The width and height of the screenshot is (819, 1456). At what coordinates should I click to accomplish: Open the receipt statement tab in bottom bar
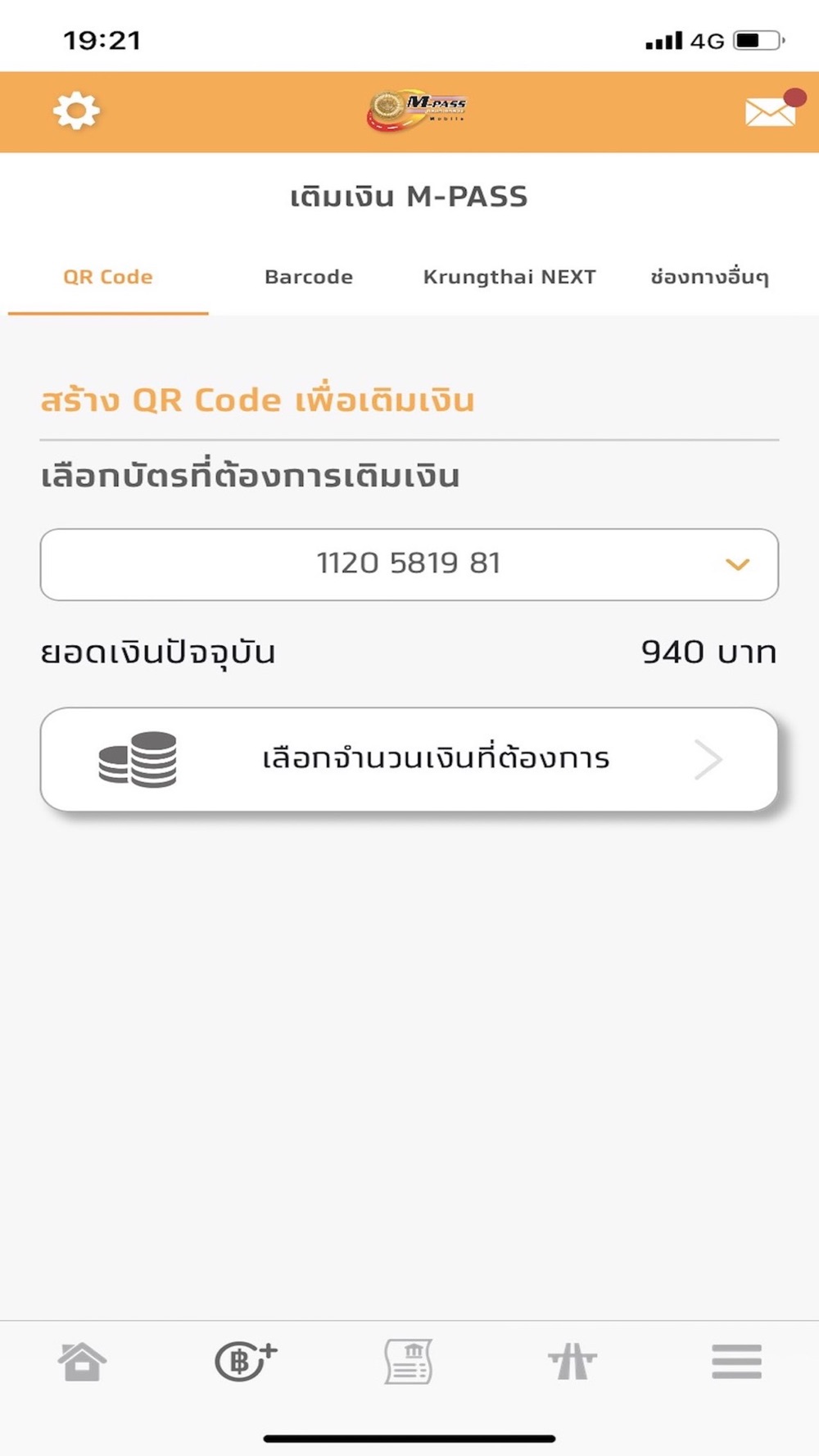tap(409, 1362)
